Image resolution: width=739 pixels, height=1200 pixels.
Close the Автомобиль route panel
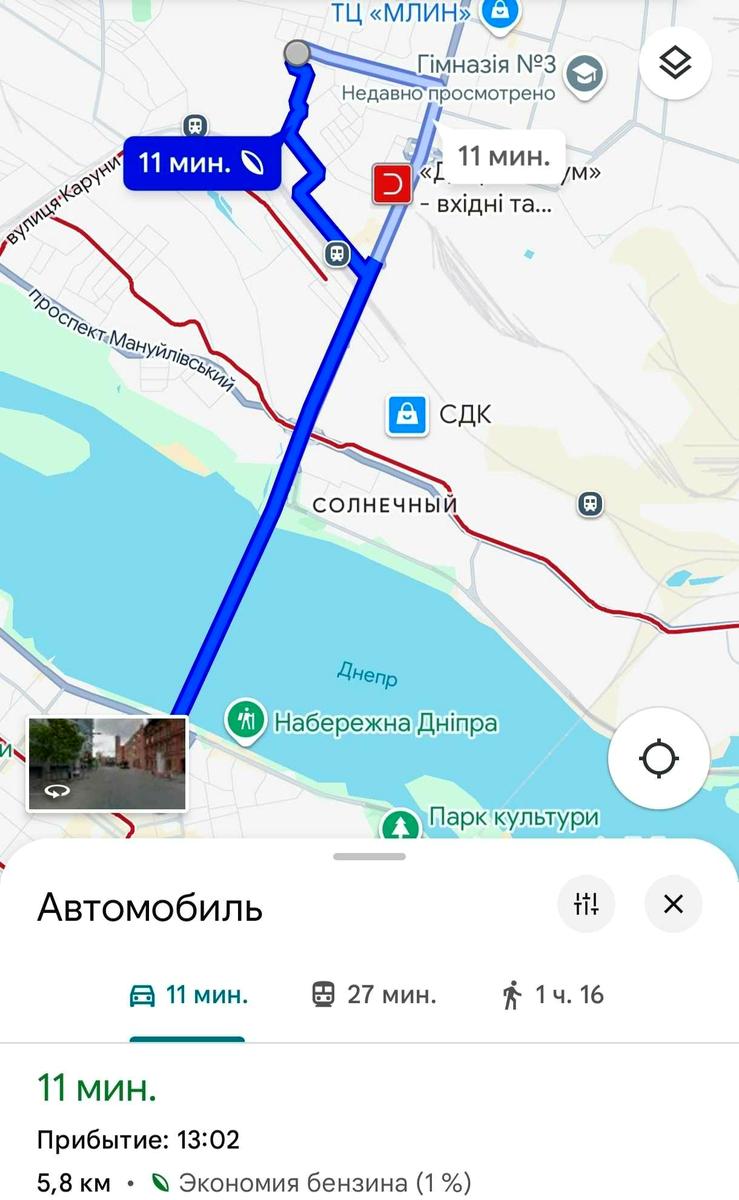click(x=672, y=905)
